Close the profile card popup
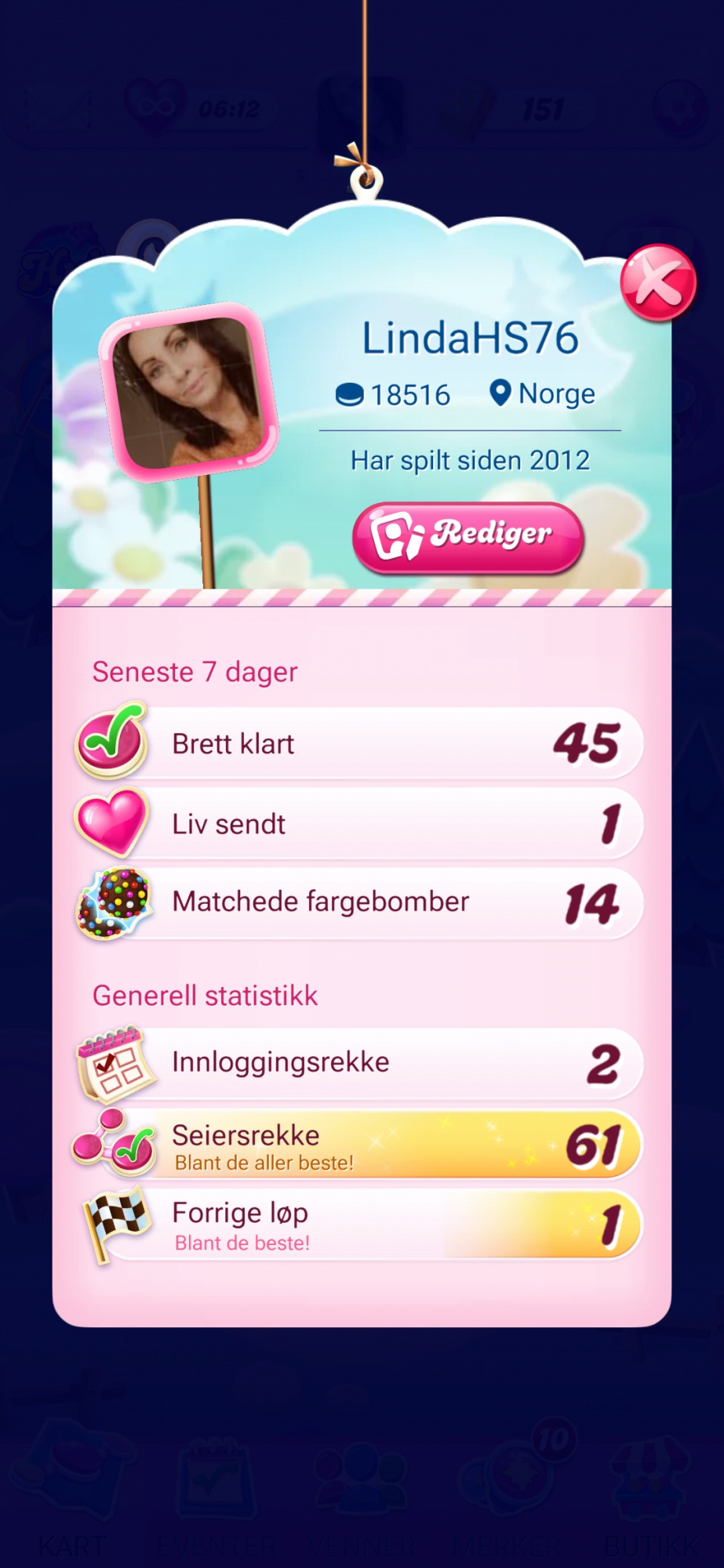This screenshot has width=724, height=1568. tap(658, 282)
